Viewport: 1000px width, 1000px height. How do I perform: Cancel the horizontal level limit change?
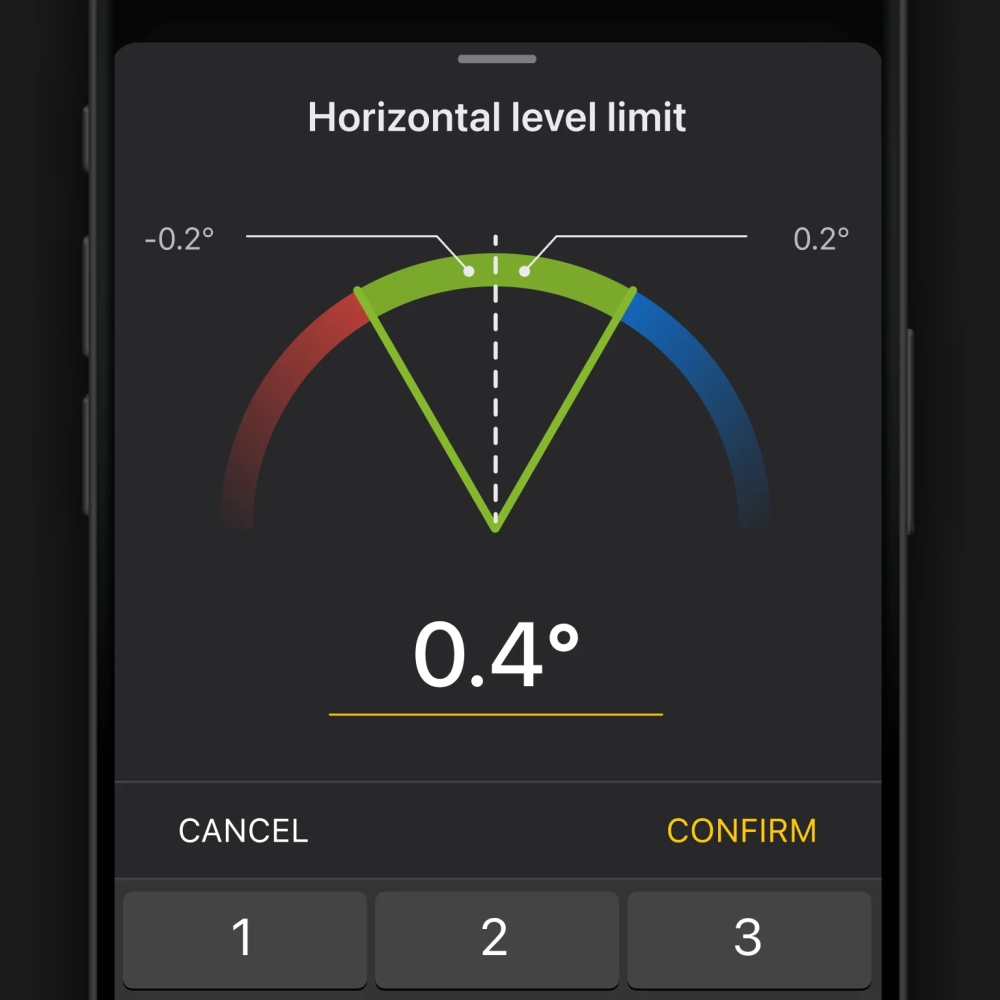click(x=243, y=830)
